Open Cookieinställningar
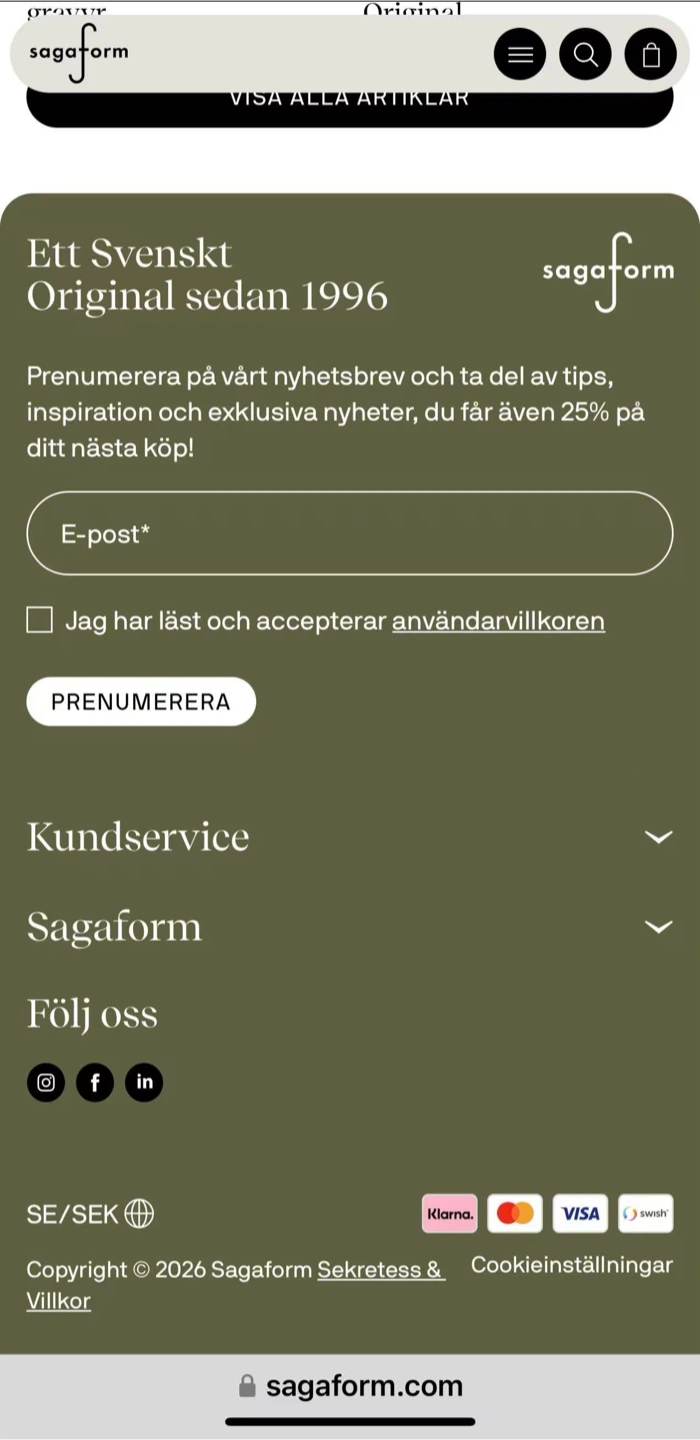700x1440 pixels. tap(572, 1265)
